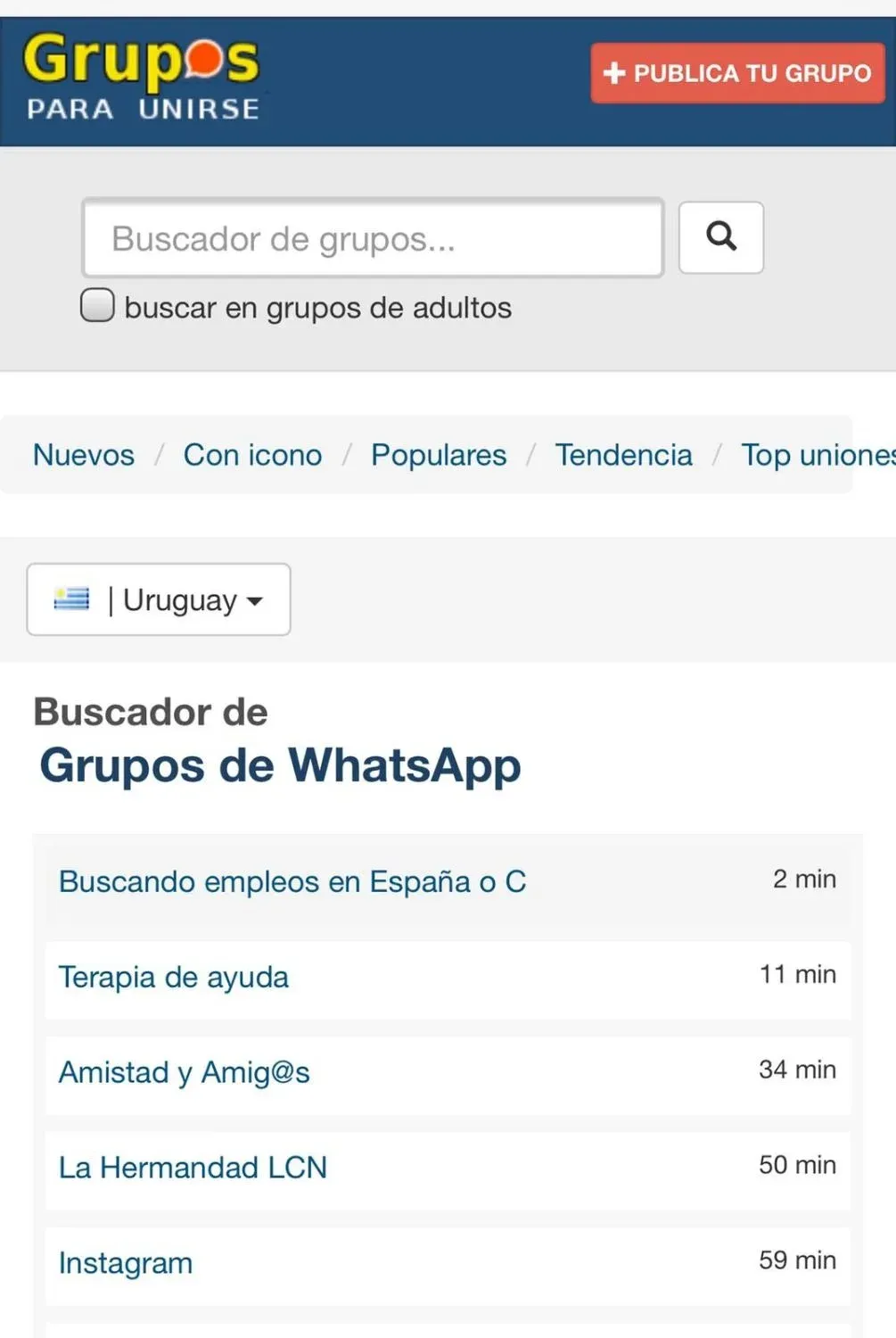Tap the Publica tu grupo button

point(737,73)
